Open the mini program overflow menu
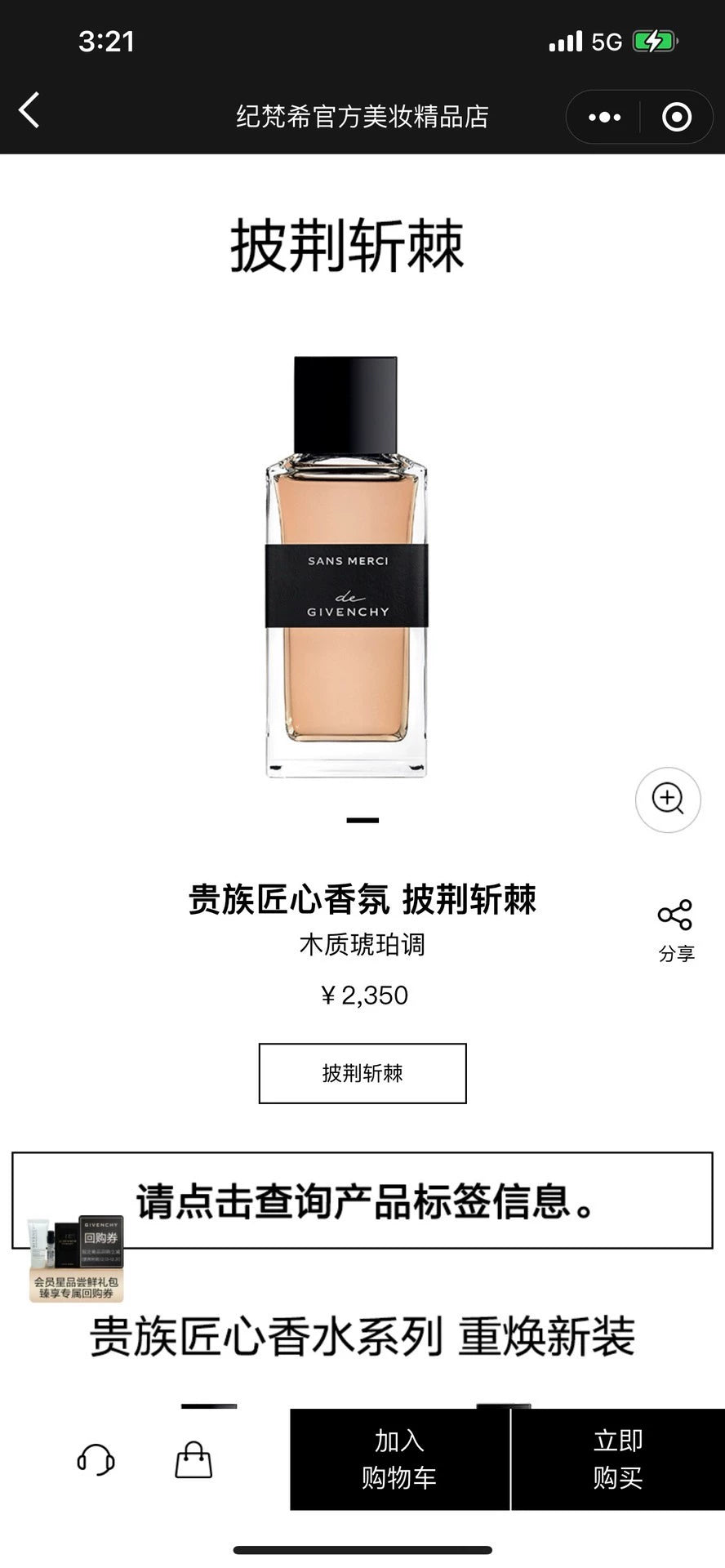 point(604,118)
